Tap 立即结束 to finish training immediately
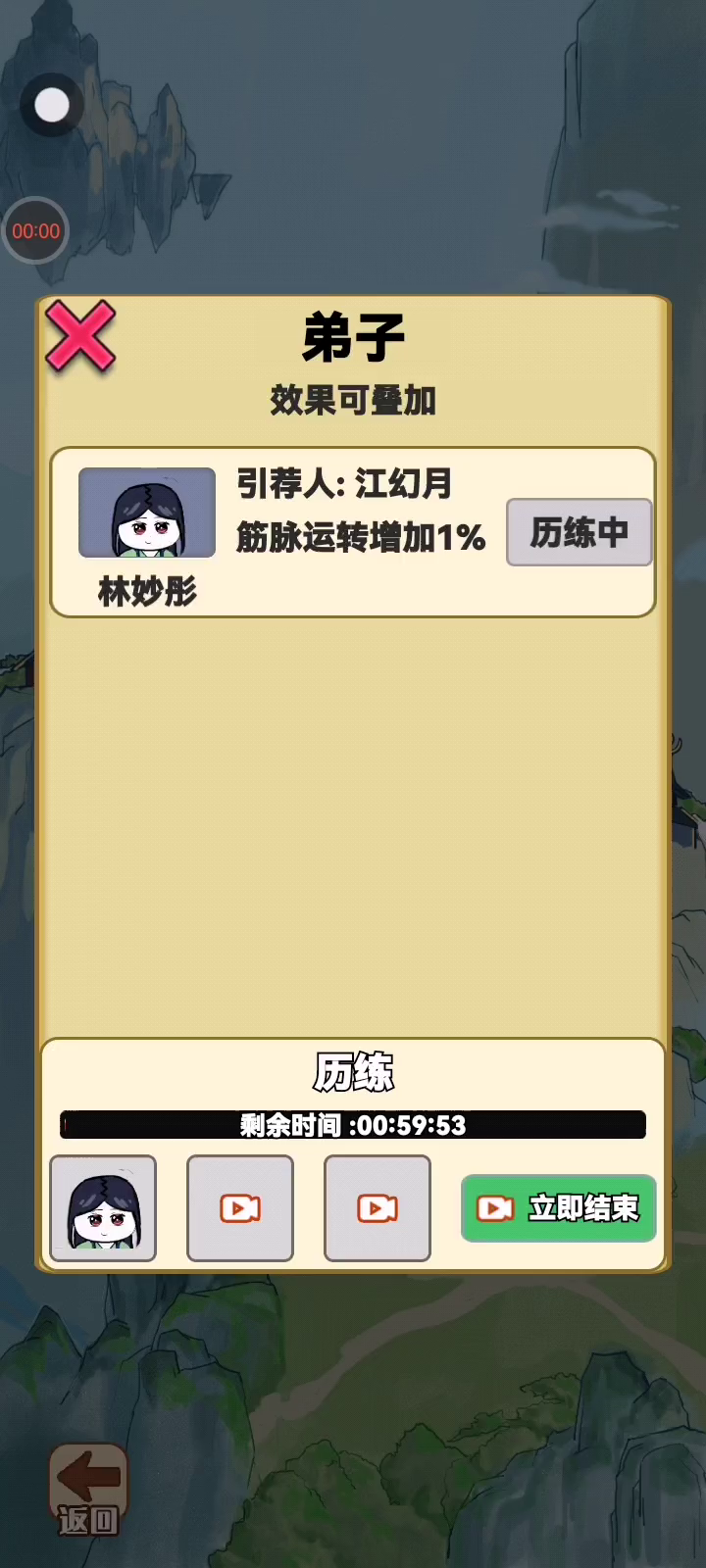This screenshot has height=1568, width=706. pyautogui.click(x=558, y=1208)
